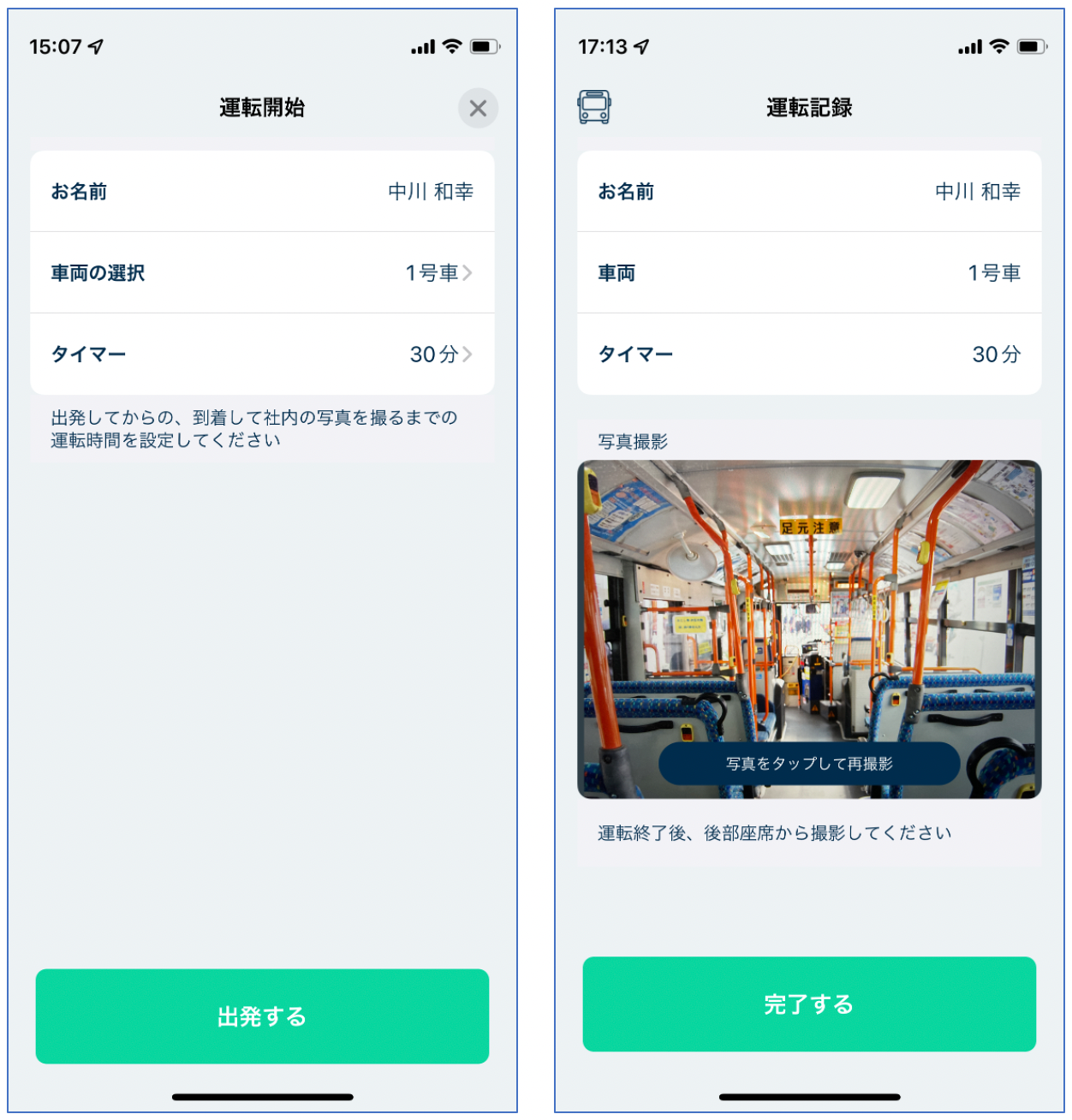
Task: Open the タイマー 30分 setting with chevron
Action: (262, 354)
